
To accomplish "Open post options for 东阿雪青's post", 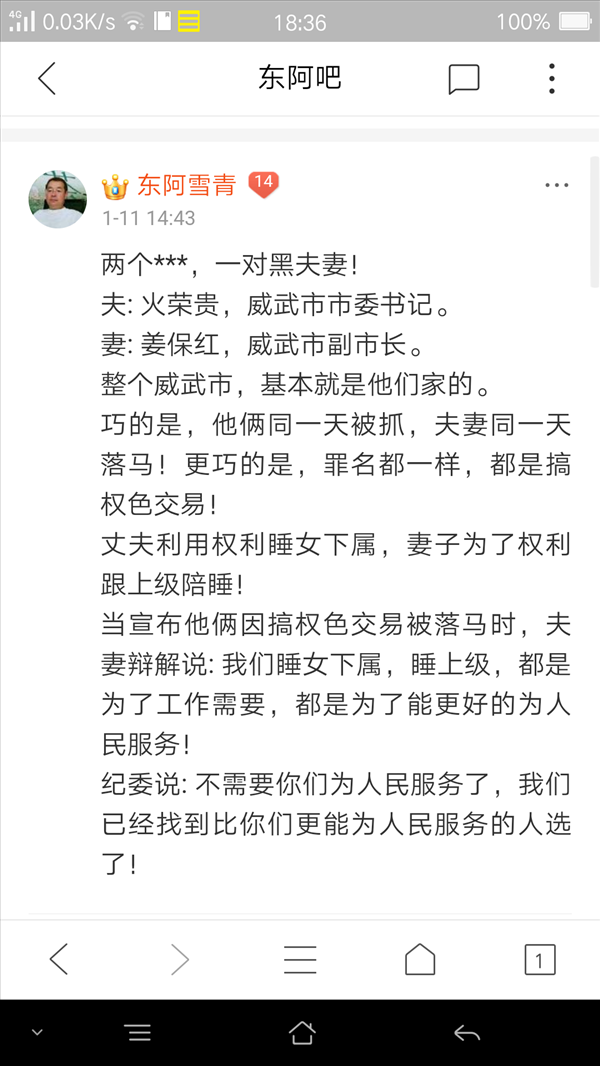I will click(557, 185).
